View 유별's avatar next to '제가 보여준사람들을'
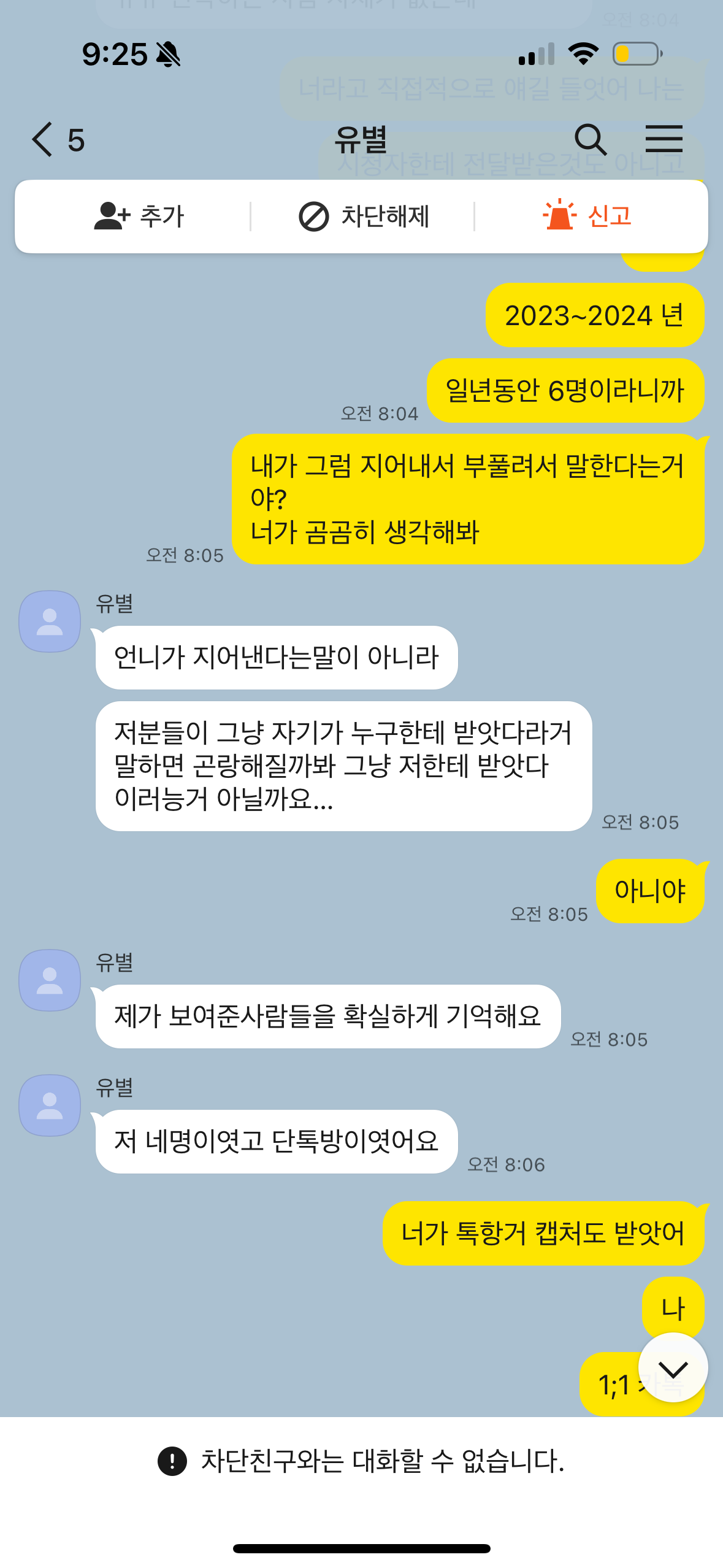 (50, 980)
